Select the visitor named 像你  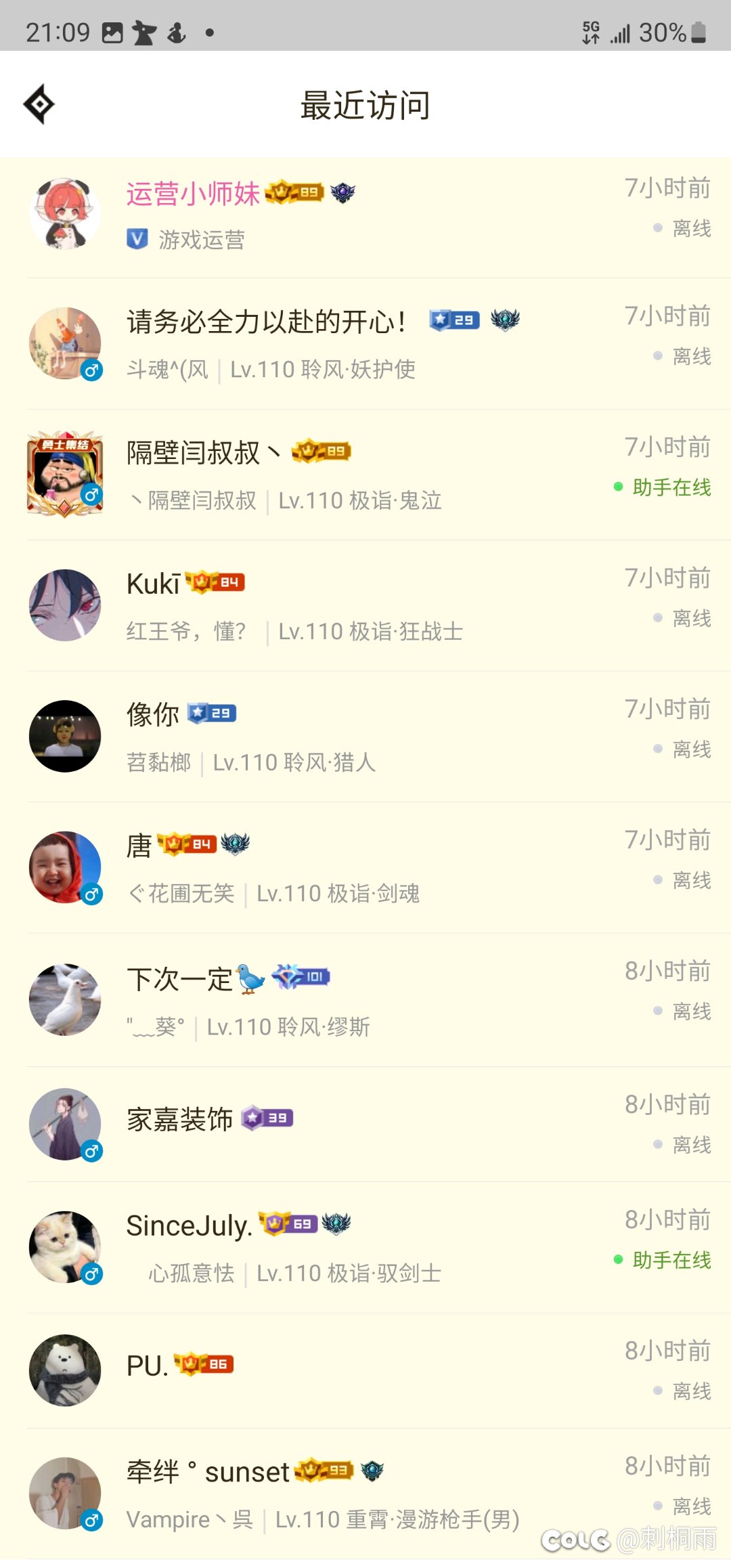point(365,737)
